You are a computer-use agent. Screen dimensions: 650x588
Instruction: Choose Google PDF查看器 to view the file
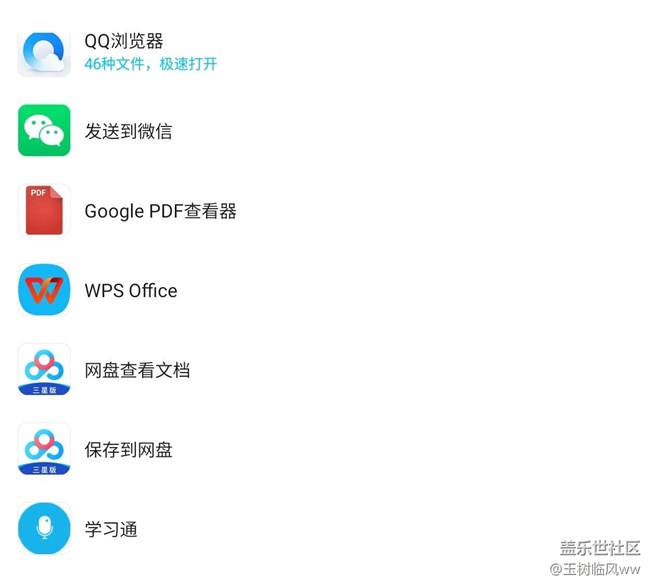[160, 211]
